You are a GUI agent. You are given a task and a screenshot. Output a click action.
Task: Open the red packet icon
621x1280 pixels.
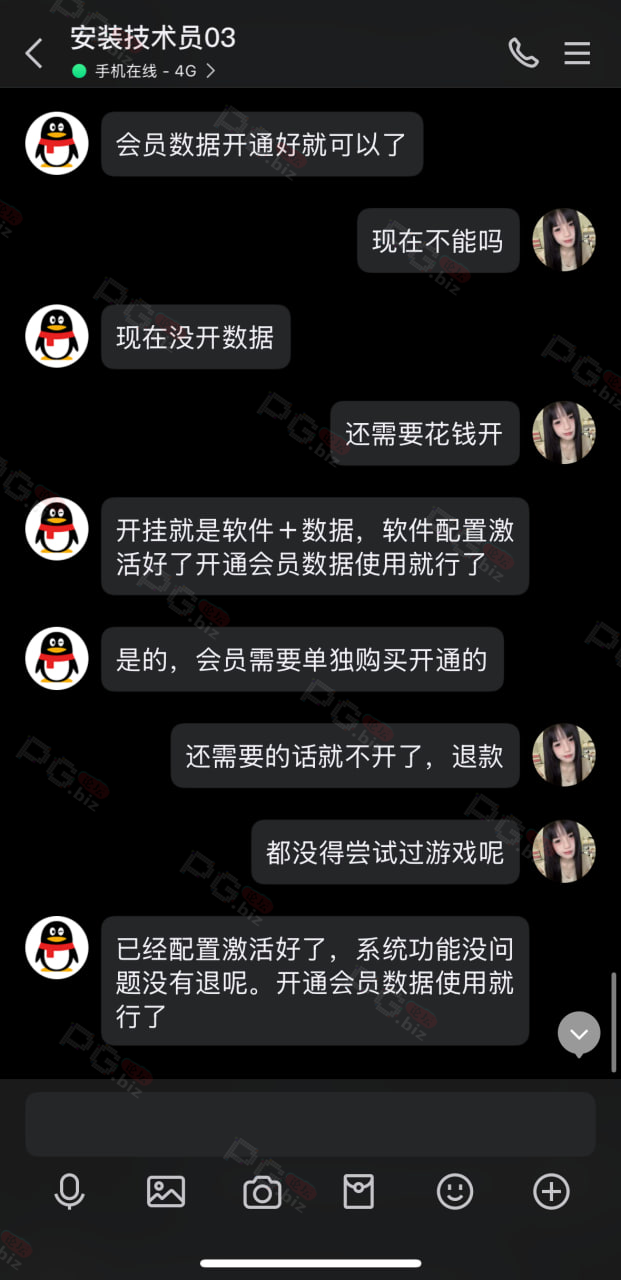pos(358,1191)
